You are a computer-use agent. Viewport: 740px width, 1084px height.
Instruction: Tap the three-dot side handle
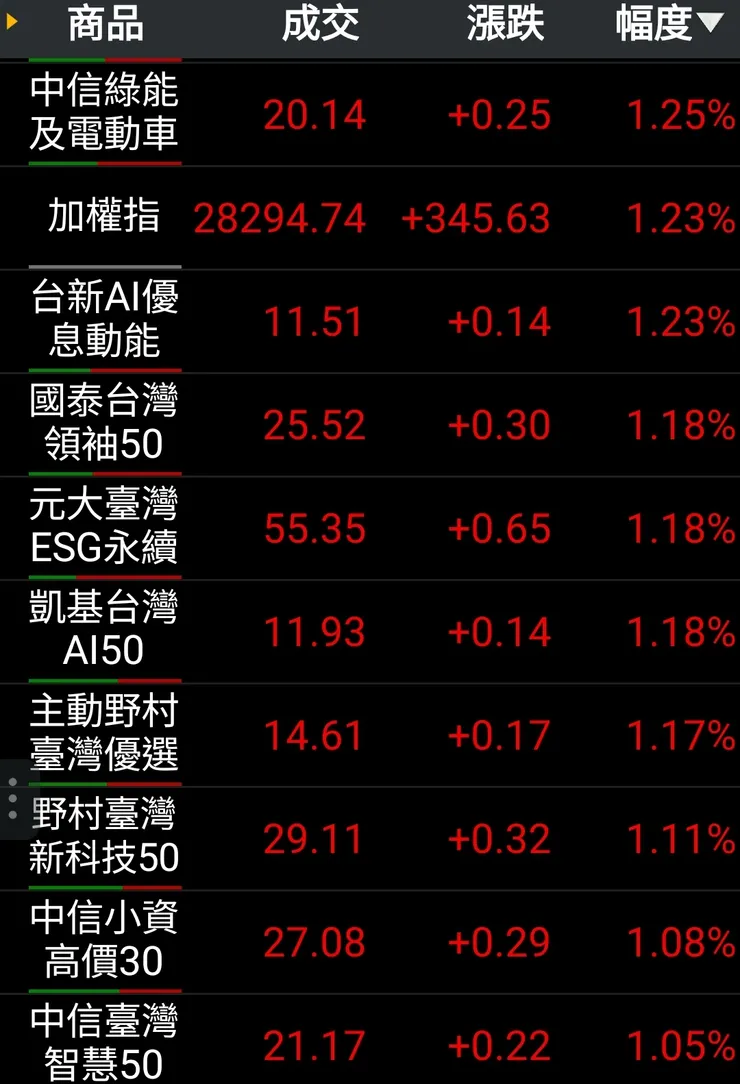pyautogui.click(x=12, y=799)
